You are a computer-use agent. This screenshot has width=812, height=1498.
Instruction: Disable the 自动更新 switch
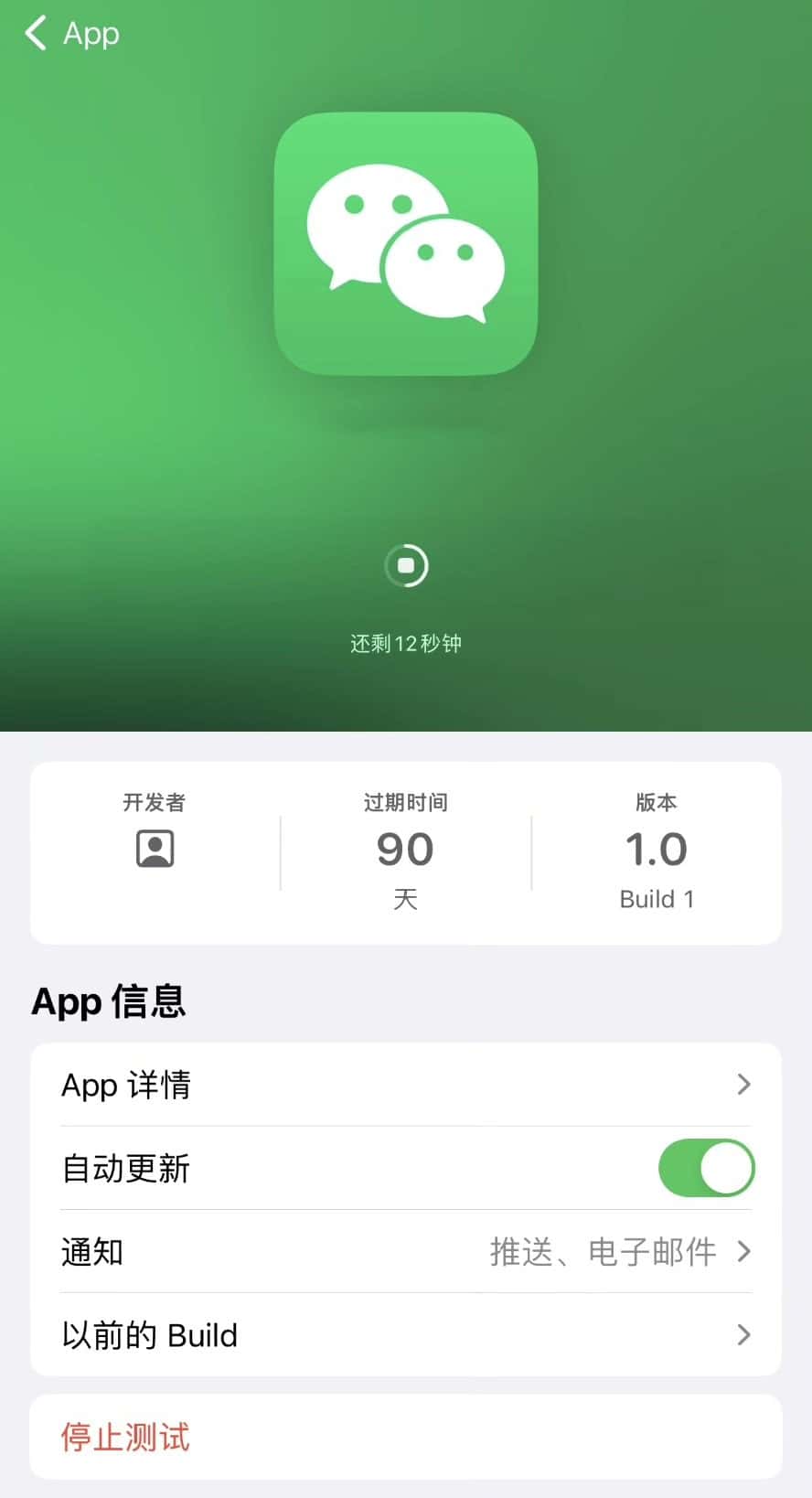pyautogui.click(x=705, y=1168)
